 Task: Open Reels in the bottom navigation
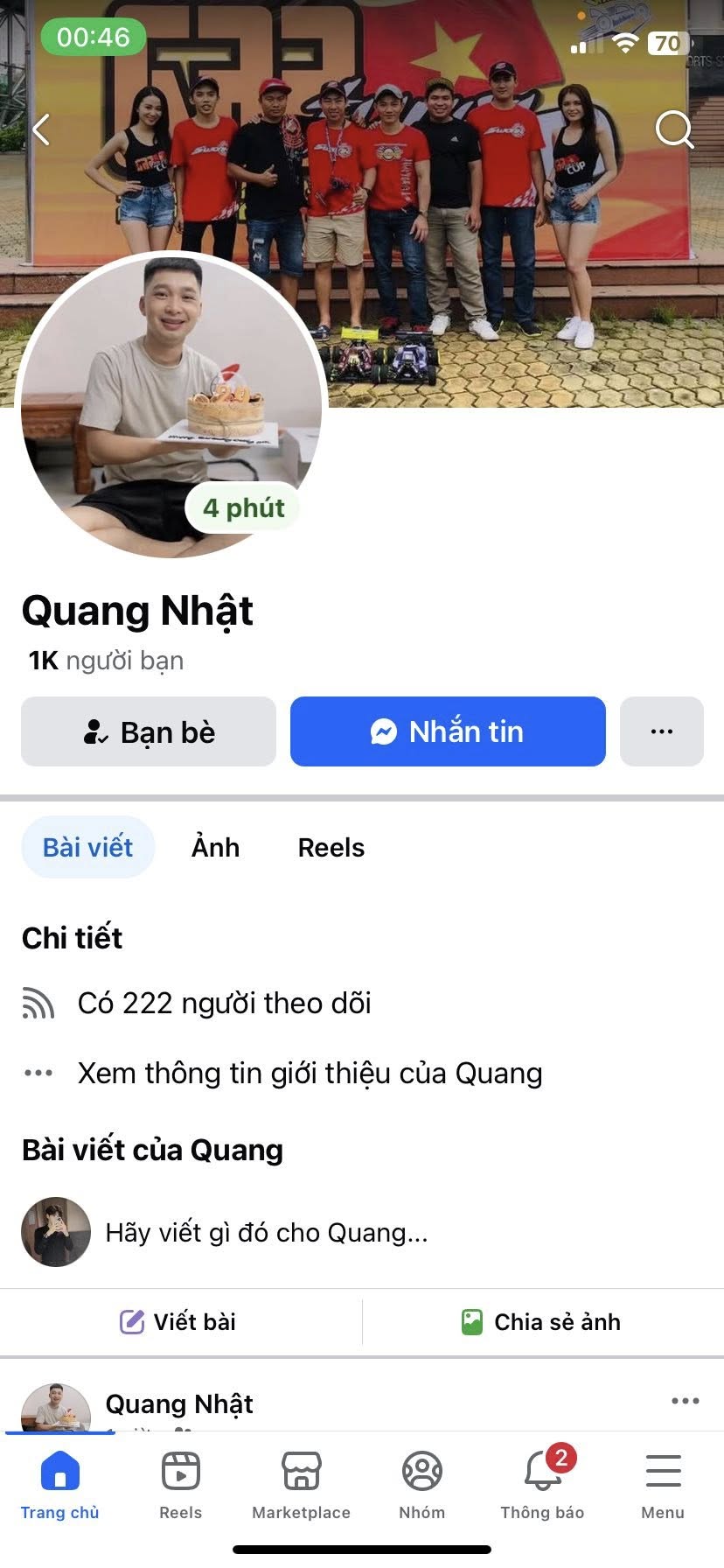click(x=181, y=1485)
